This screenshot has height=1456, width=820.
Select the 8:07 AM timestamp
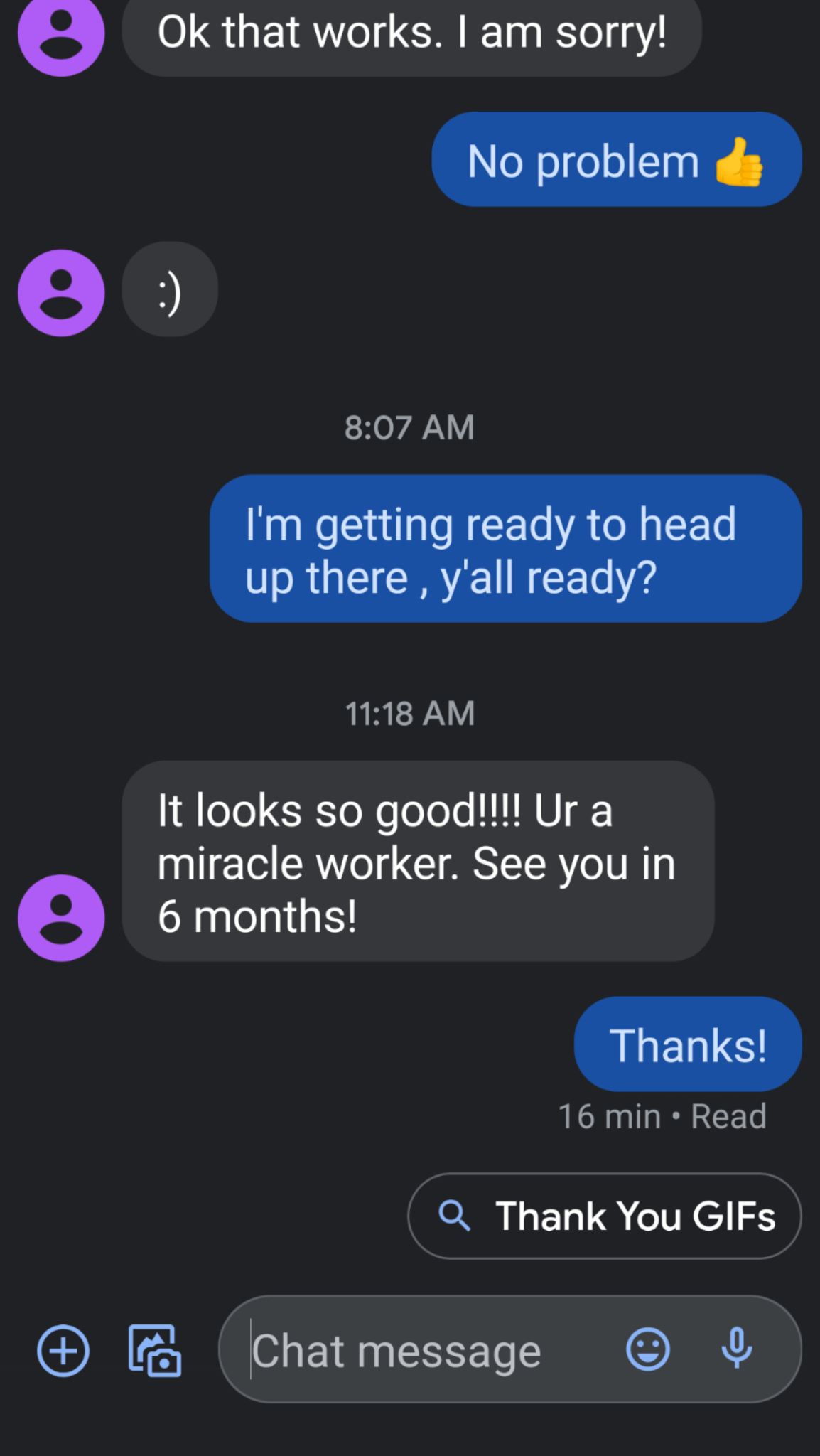pos(410,427)
